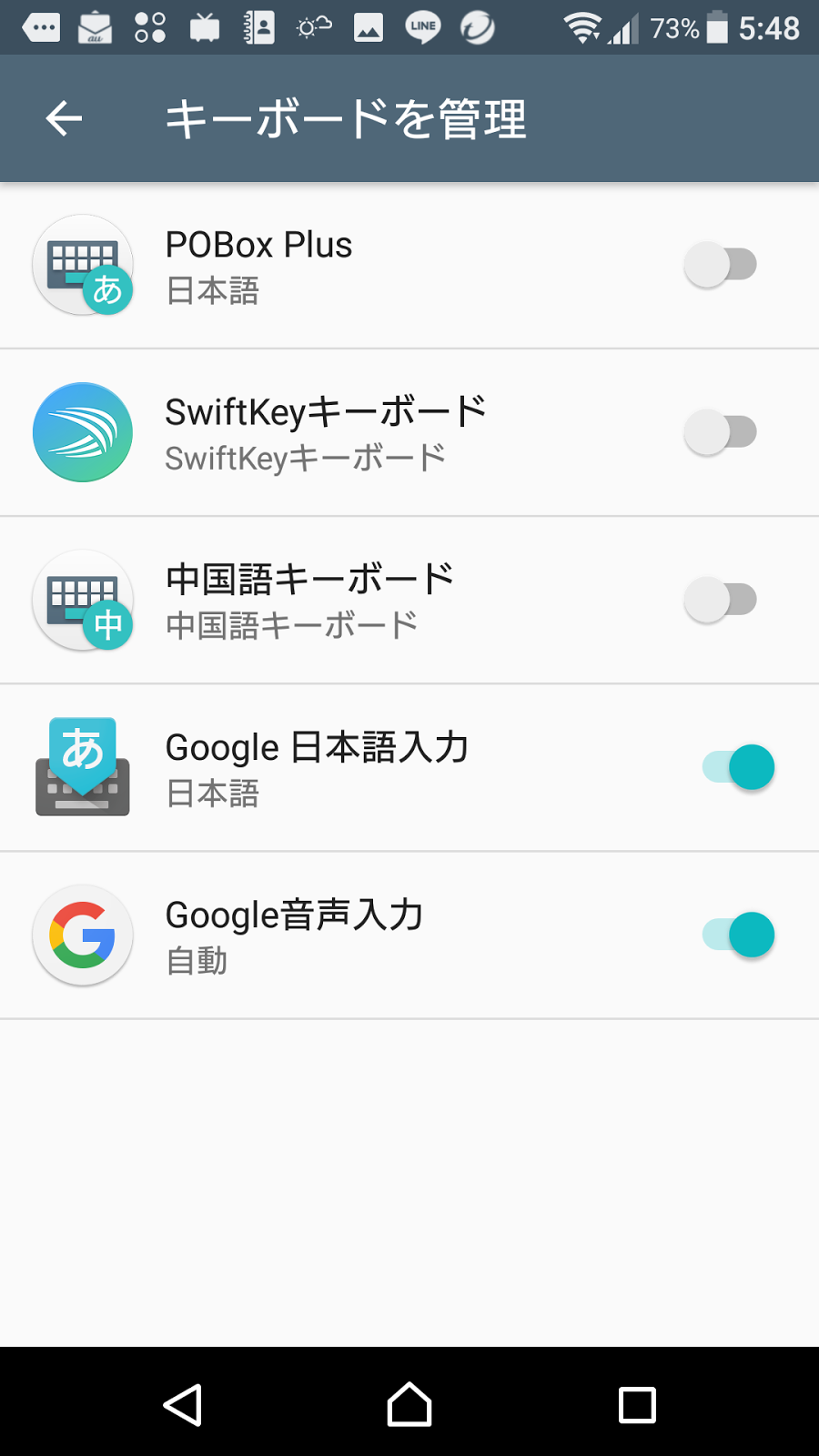
Task: Turn off Google音声入力
Action: tap(738, 935)
